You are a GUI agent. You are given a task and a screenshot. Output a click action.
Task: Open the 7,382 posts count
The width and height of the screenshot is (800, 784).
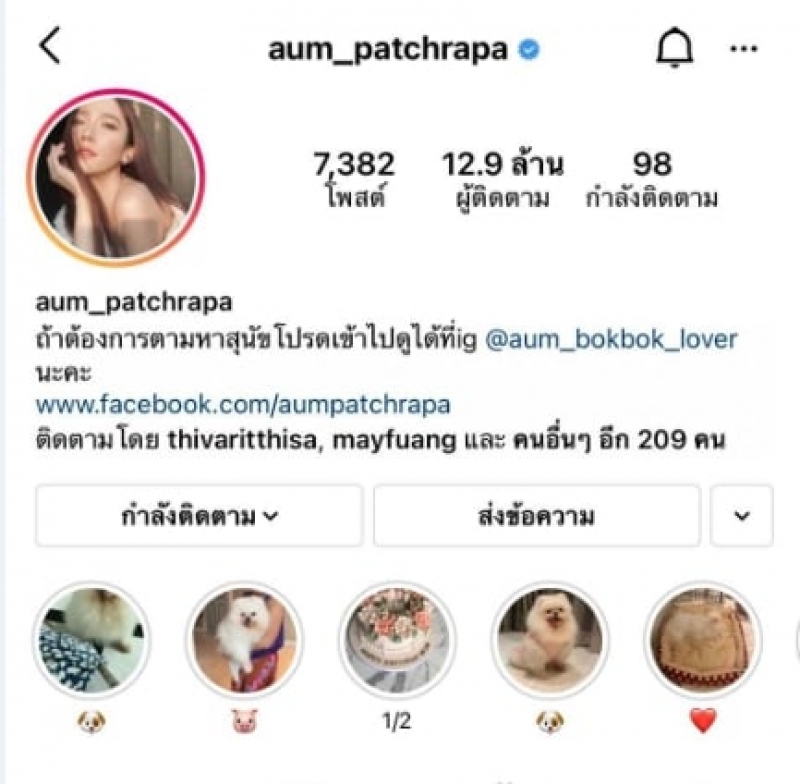click(354, 178)
